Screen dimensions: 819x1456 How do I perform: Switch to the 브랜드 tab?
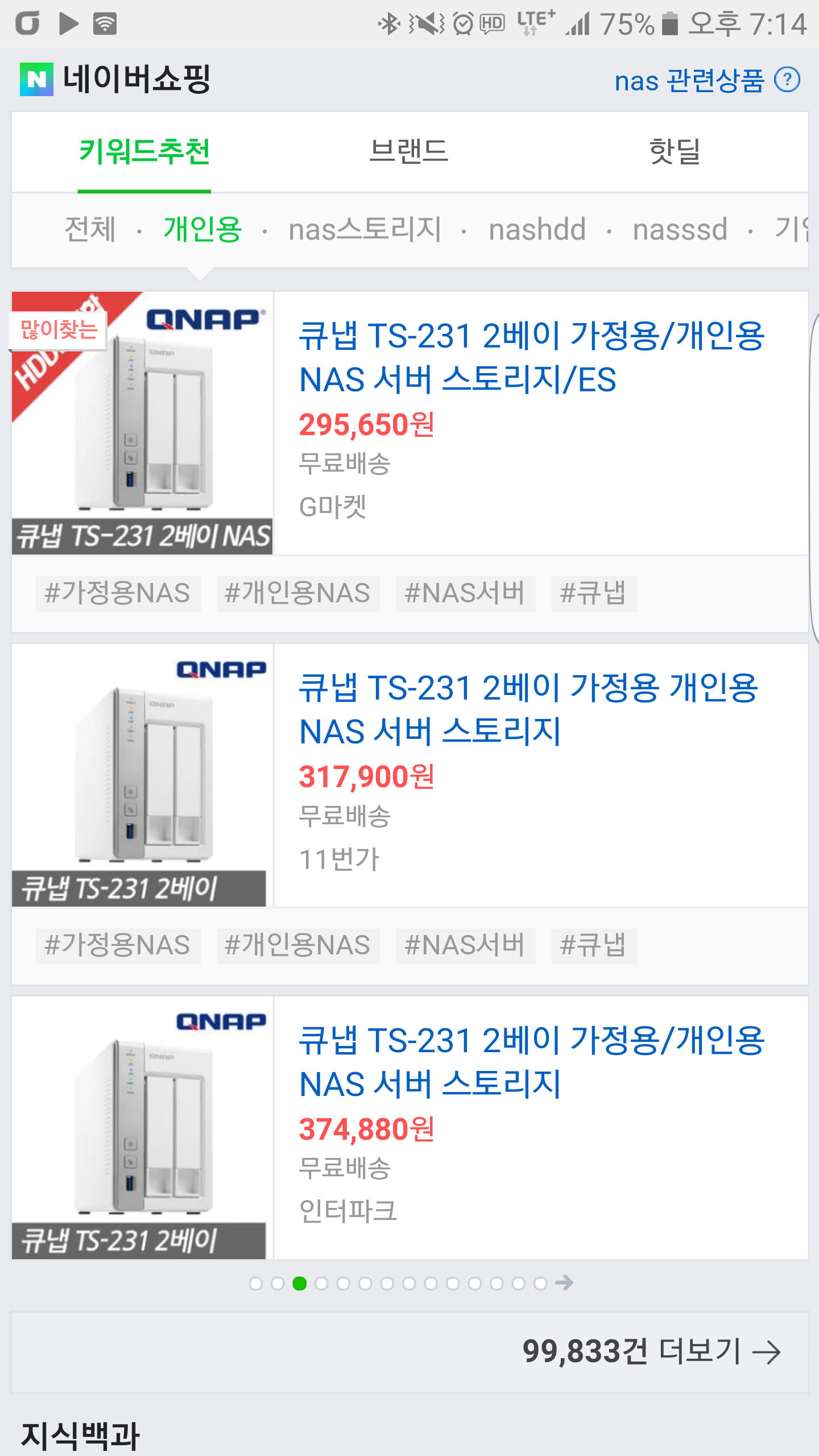coord(408,151)
